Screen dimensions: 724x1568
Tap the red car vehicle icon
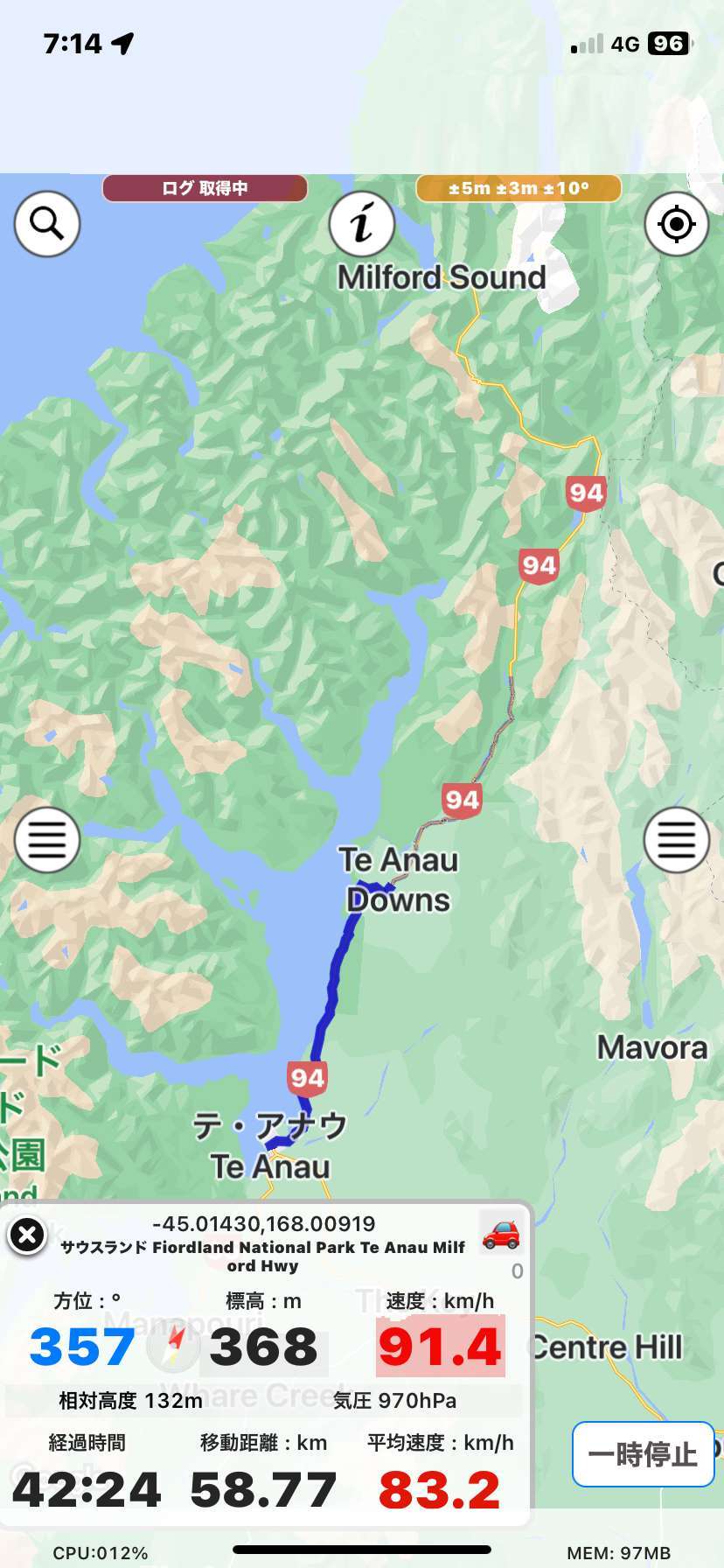click(x=501, y=1234)
